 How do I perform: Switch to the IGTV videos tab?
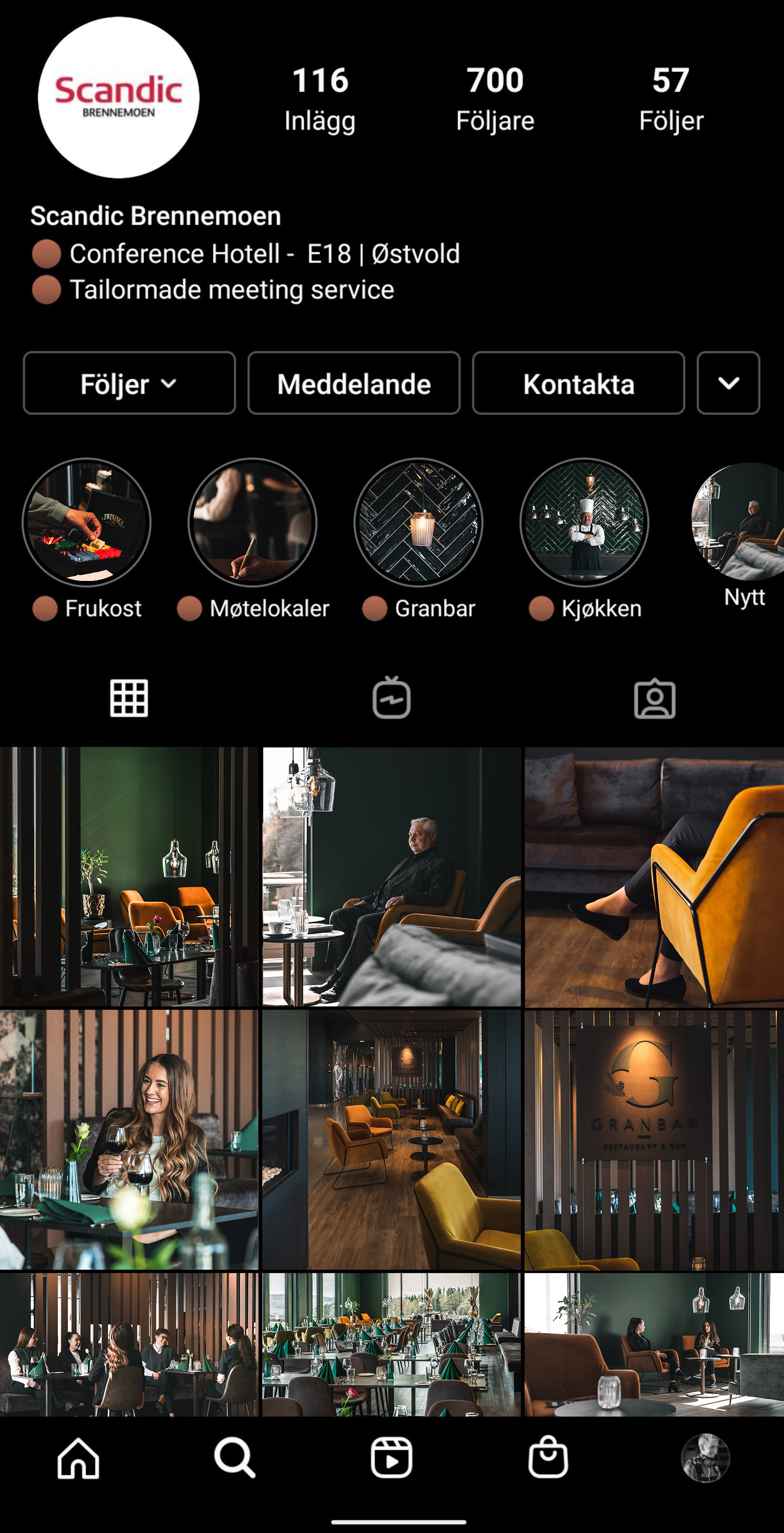392,697
